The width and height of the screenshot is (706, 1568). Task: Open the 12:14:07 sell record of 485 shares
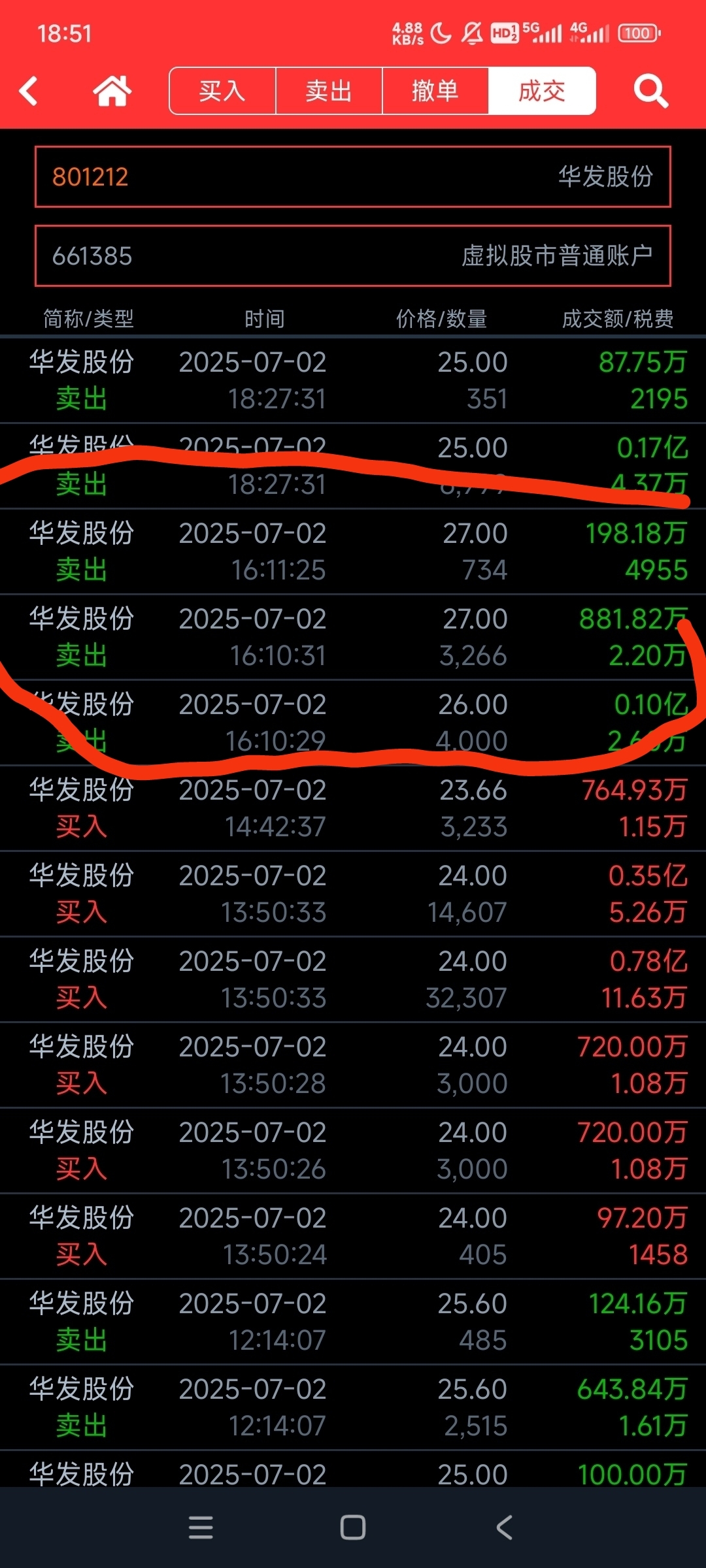353,1322
